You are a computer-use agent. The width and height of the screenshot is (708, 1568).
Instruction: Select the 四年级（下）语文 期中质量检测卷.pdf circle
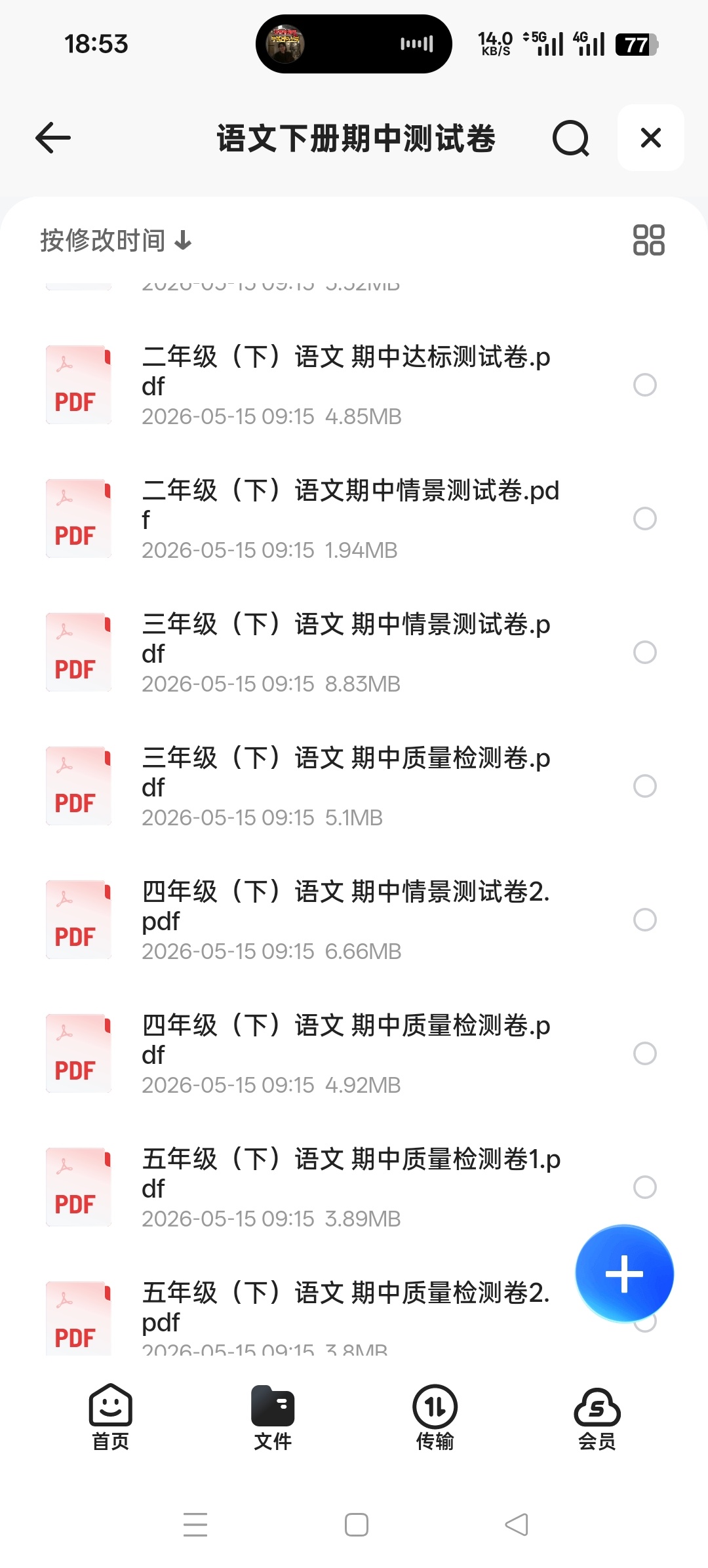pos(645,1053)
